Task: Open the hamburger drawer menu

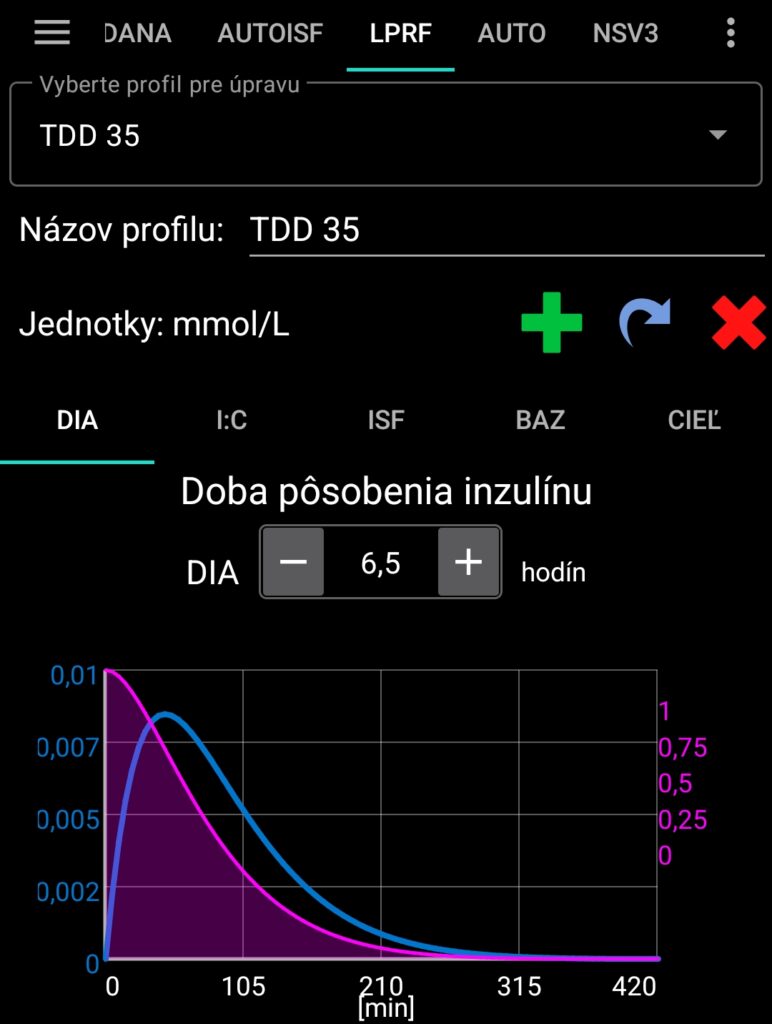Action: [x=52, y=33]
